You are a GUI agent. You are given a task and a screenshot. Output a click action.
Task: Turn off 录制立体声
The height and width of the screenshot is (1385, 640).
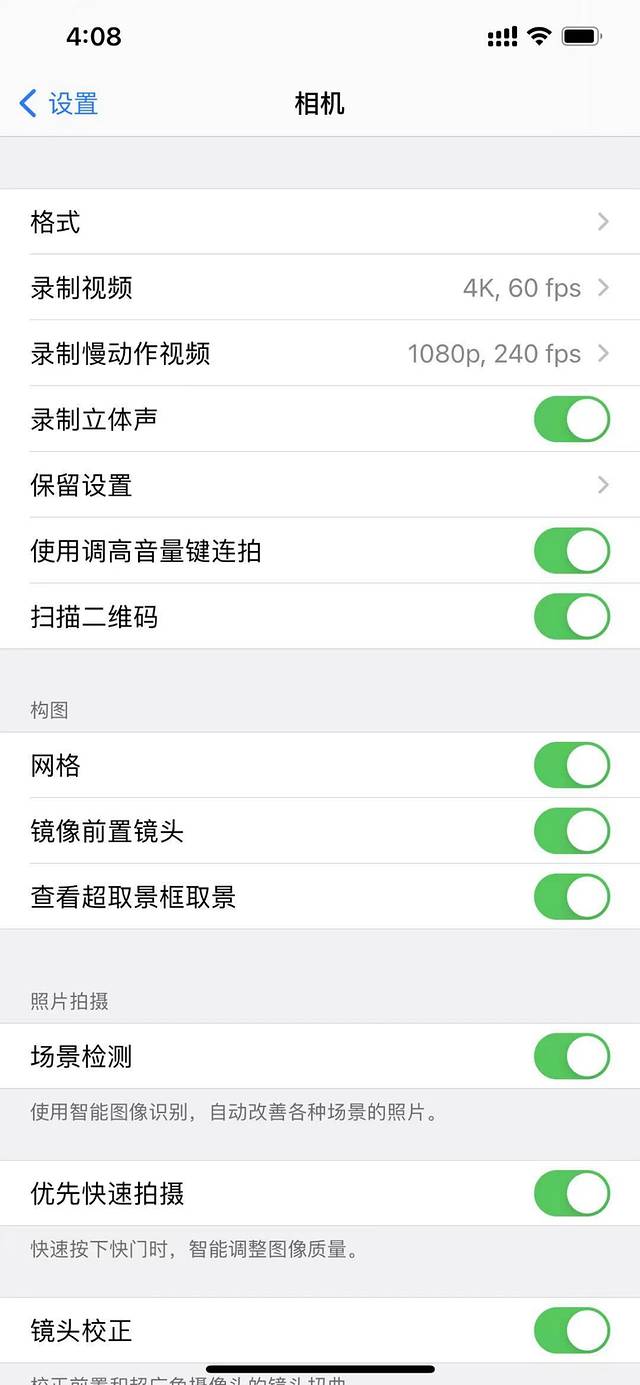click(571, 419)
